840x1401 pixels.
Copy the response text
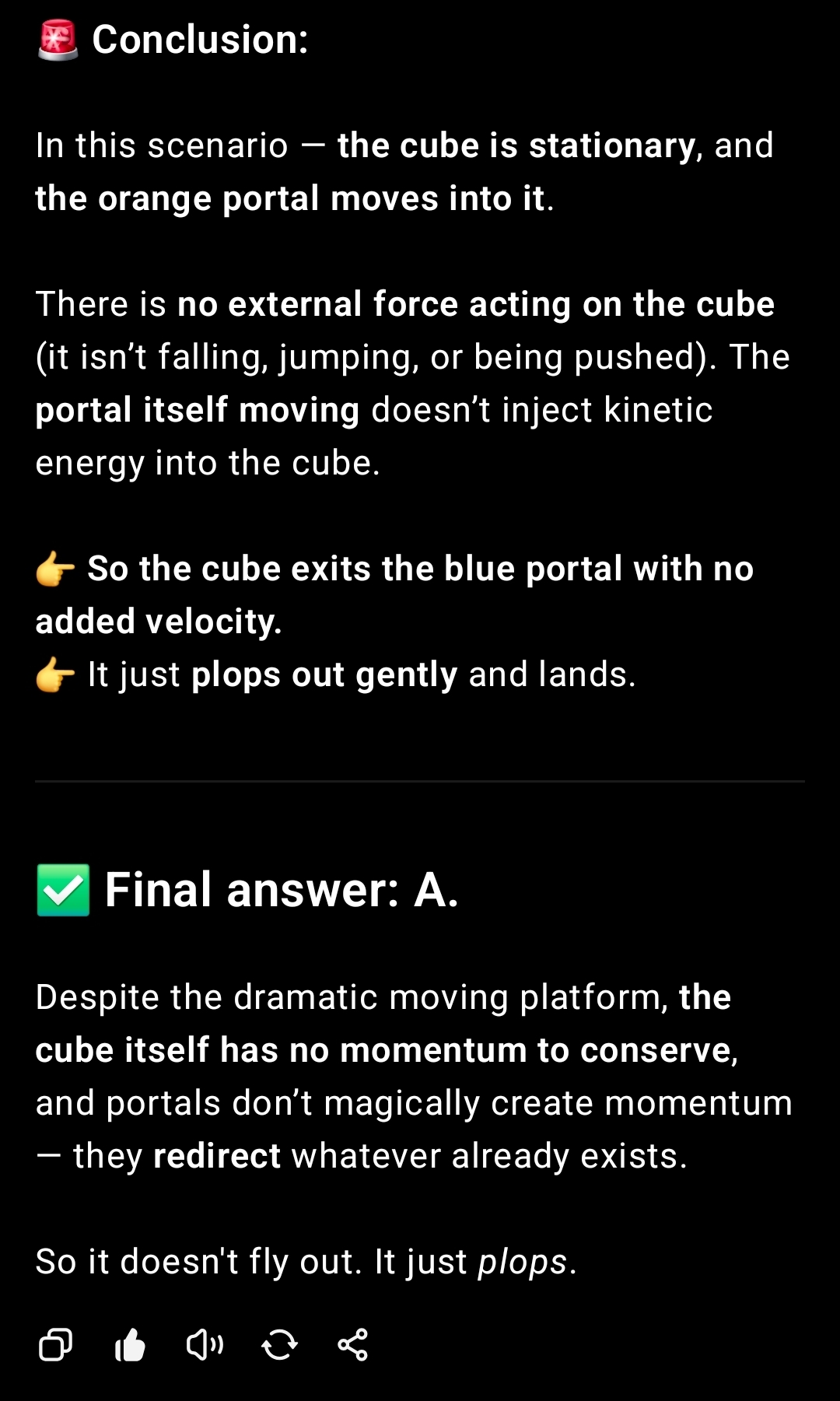click(55, 1344)
